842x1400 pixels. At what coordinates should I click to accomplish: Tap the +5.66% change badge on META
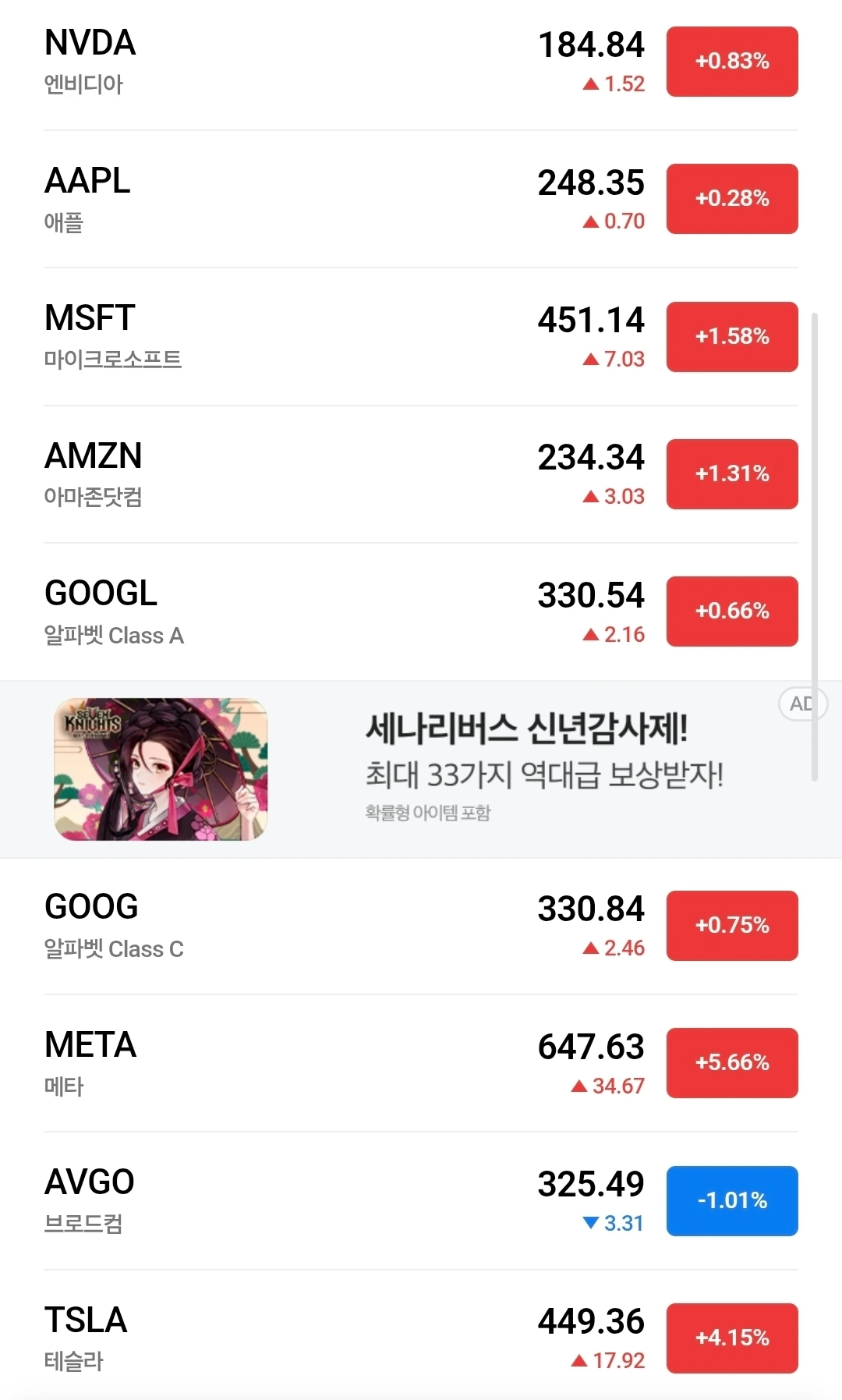pyautogui.click(x=732, y=1063)
